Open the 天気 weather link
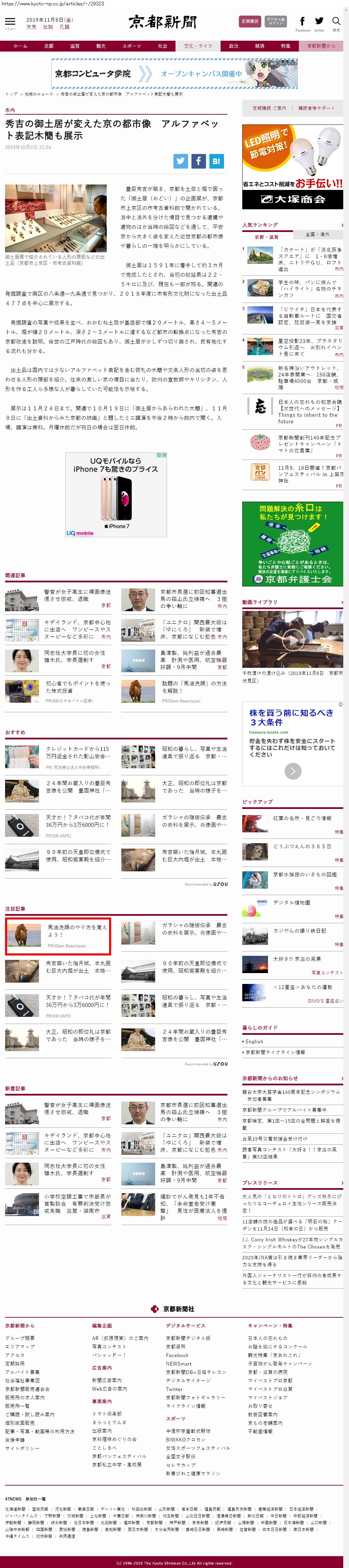Image resolution: width=349 pixels, height=1568 pixels. pos(31,27)
